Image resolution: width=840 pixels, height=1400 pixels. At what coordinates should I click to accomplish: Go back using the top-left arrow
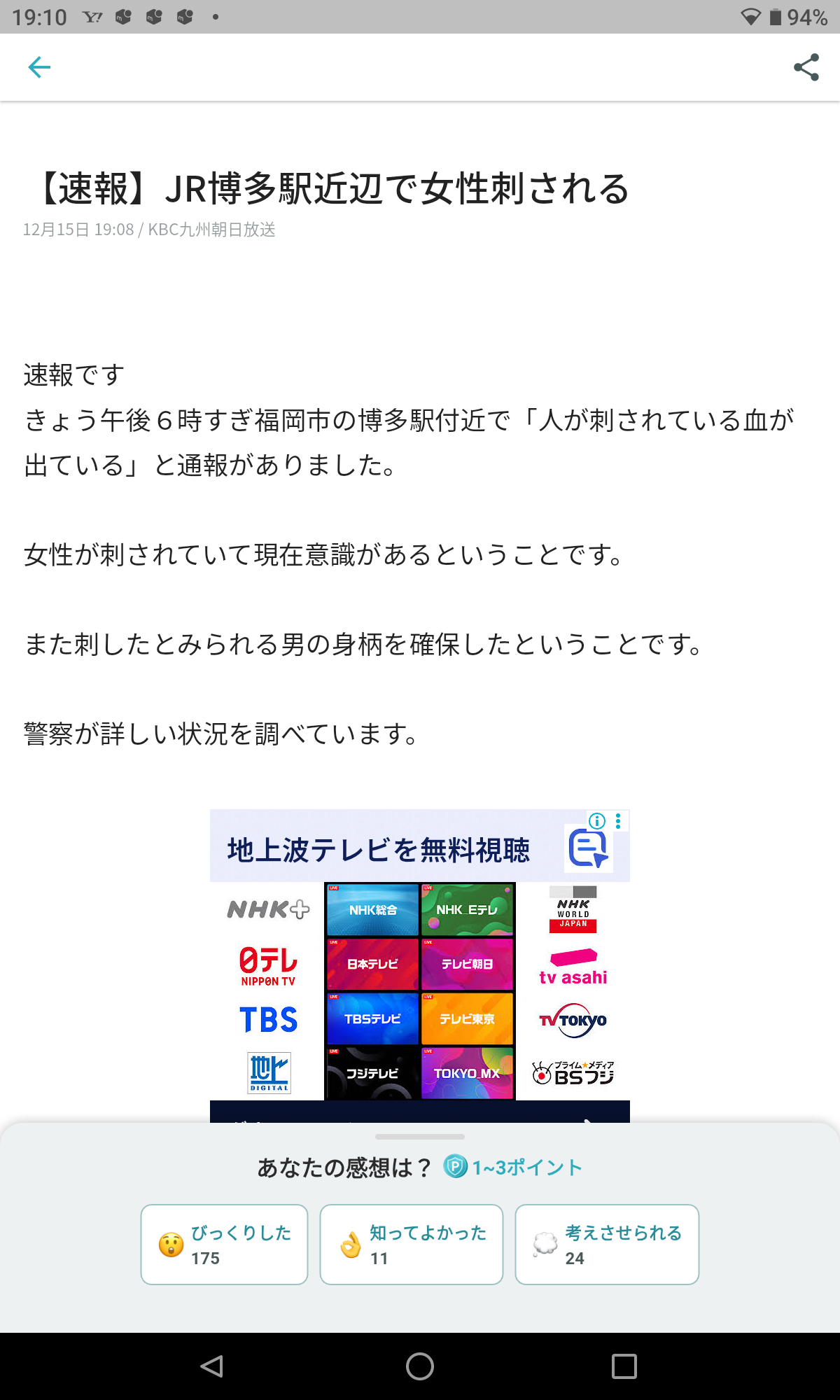39,67
